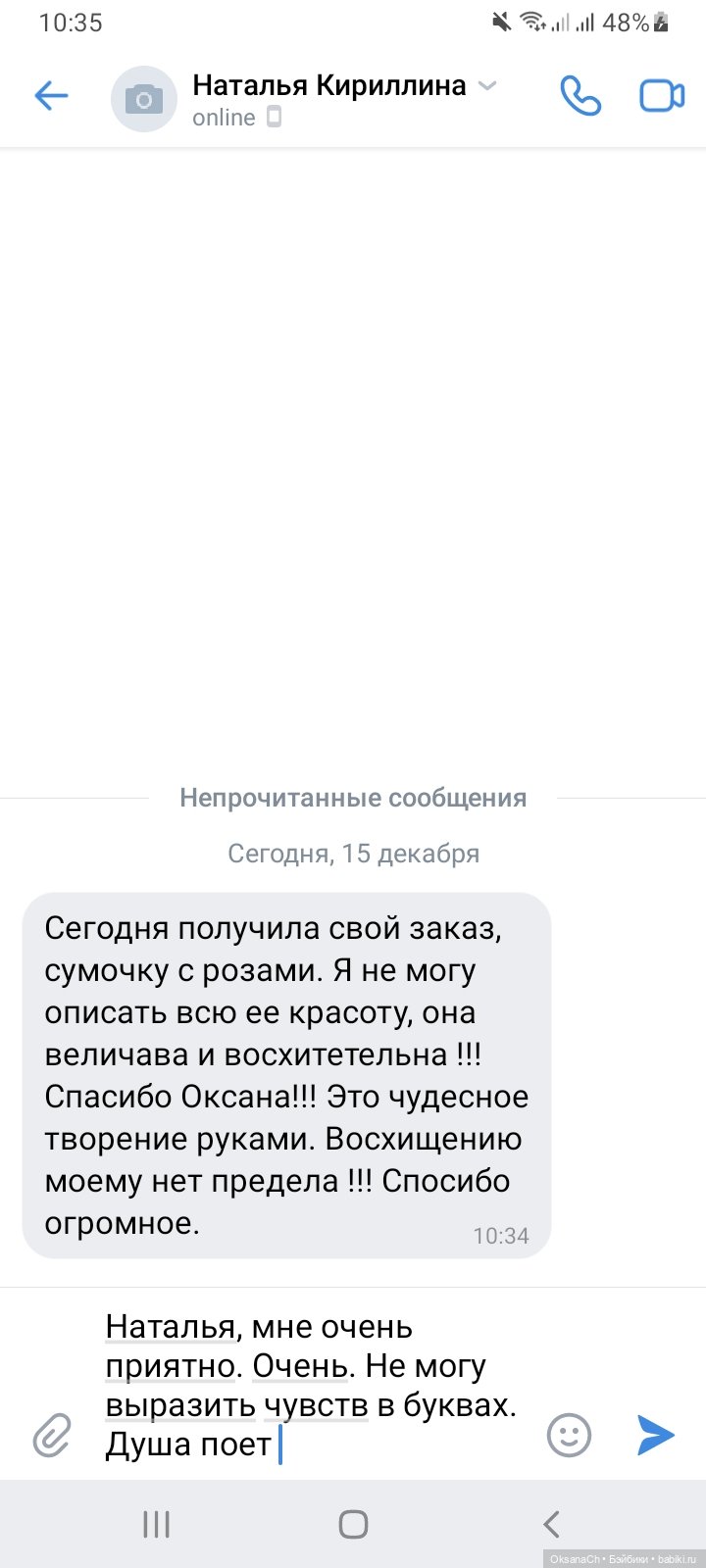706x1568 pixels.
Task: Go to the home screen
Action: tap(353, 1524)
